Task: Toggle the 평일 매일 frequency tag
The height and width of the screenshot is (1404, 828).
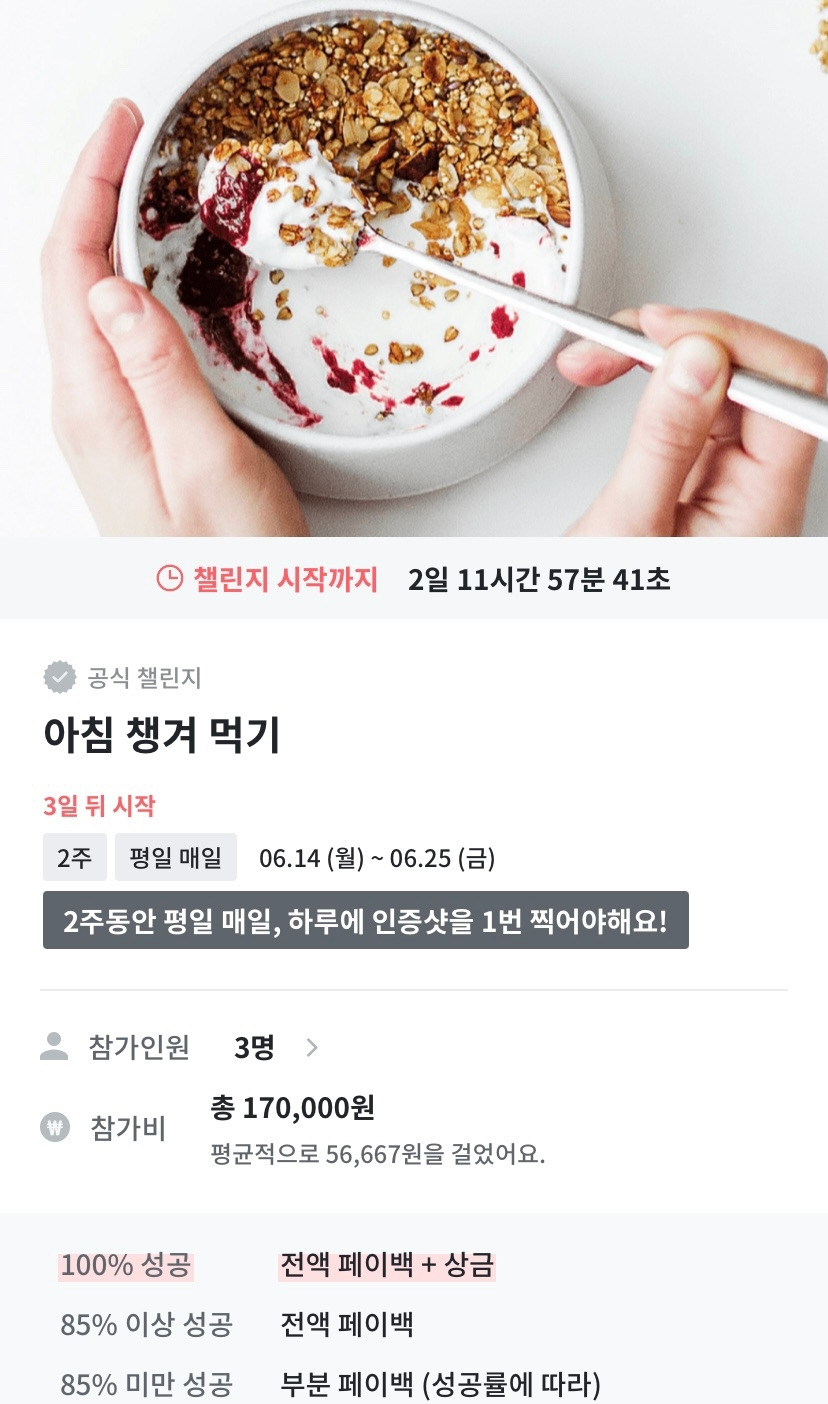Action: [x=176, y=857]
